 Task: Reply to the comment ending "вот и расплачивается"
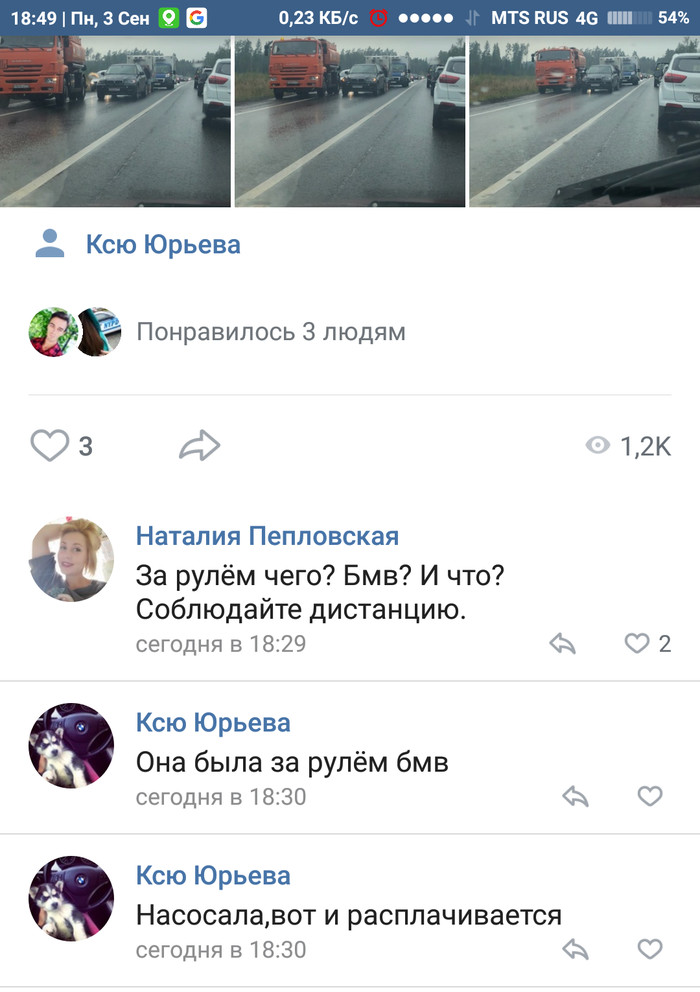tap(575, 949)
